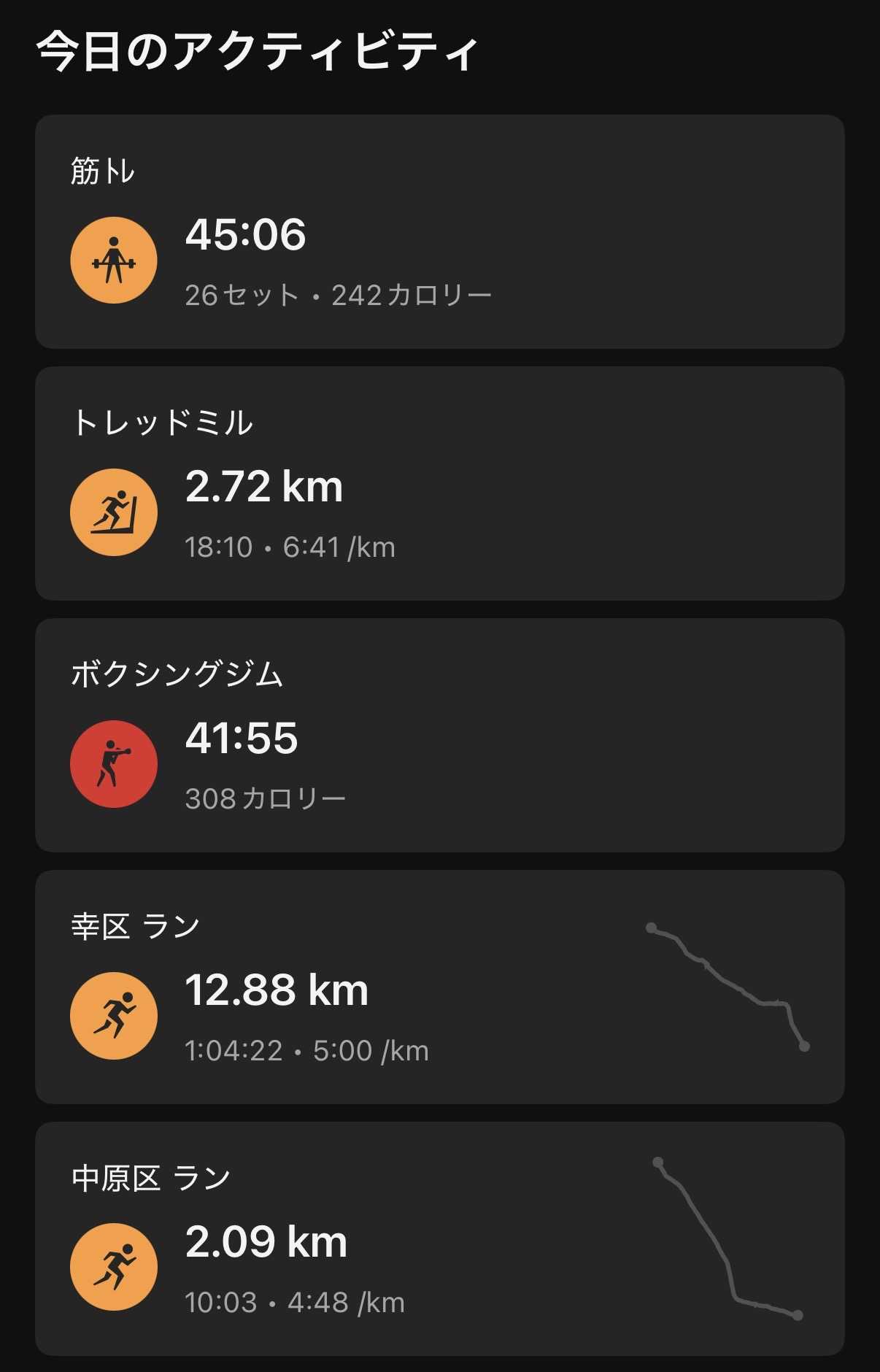Show details for 幸区 ラン 12.88 km
The image size is (880, 1372).
[x=439, y=987]
